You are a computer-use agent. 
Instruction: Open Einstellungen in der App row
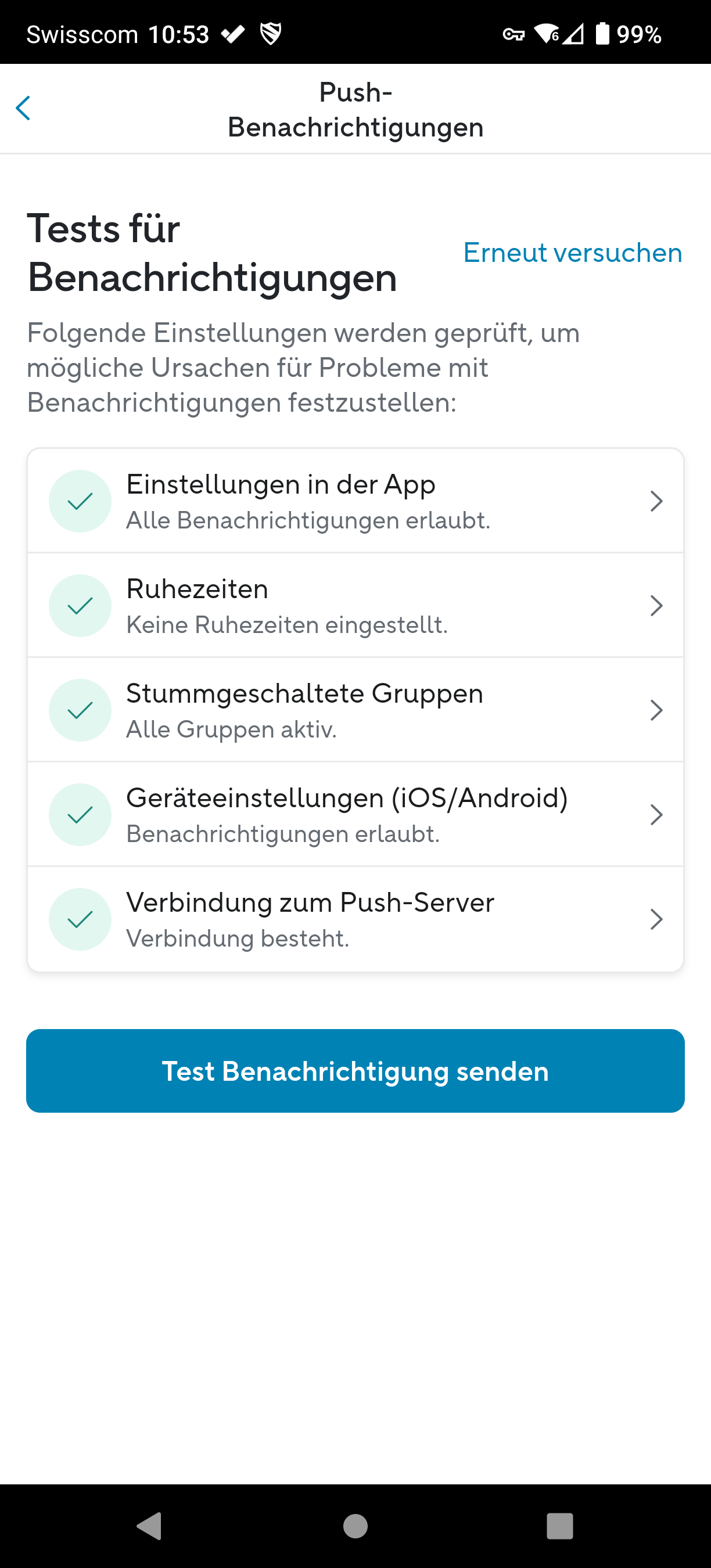355,501
